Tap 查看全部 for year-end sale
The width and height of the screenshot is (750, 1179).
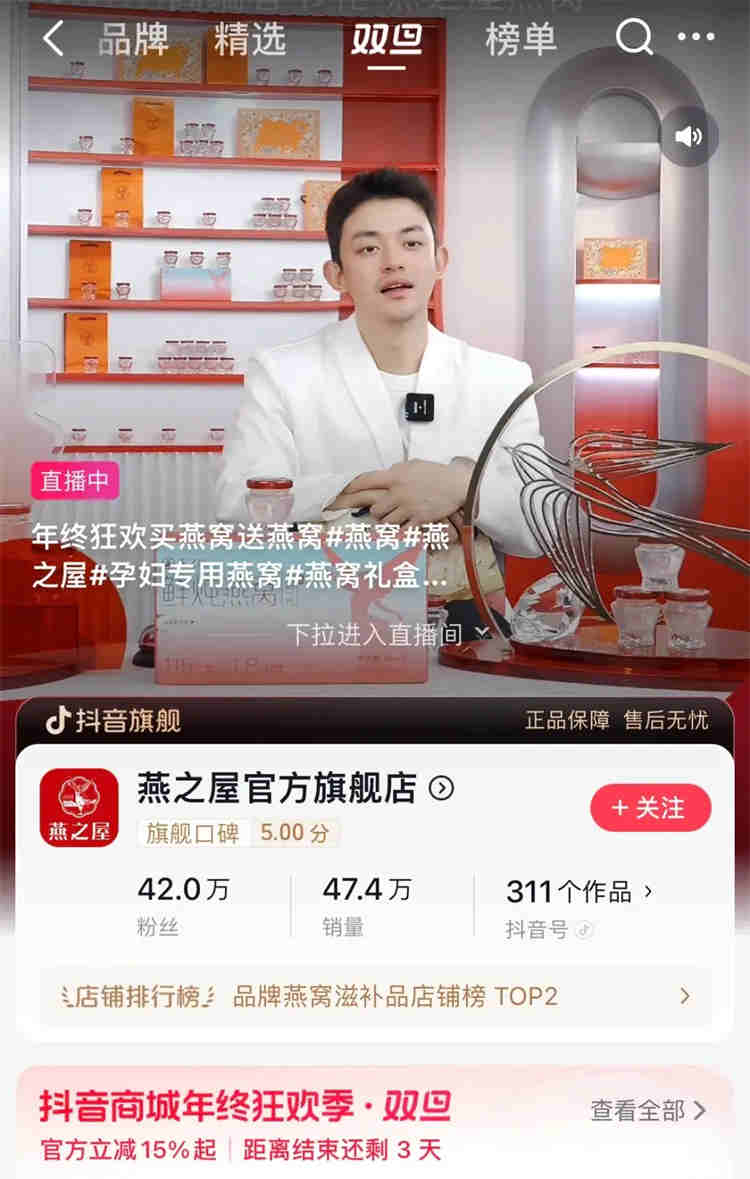click(x=648, y=1110)
